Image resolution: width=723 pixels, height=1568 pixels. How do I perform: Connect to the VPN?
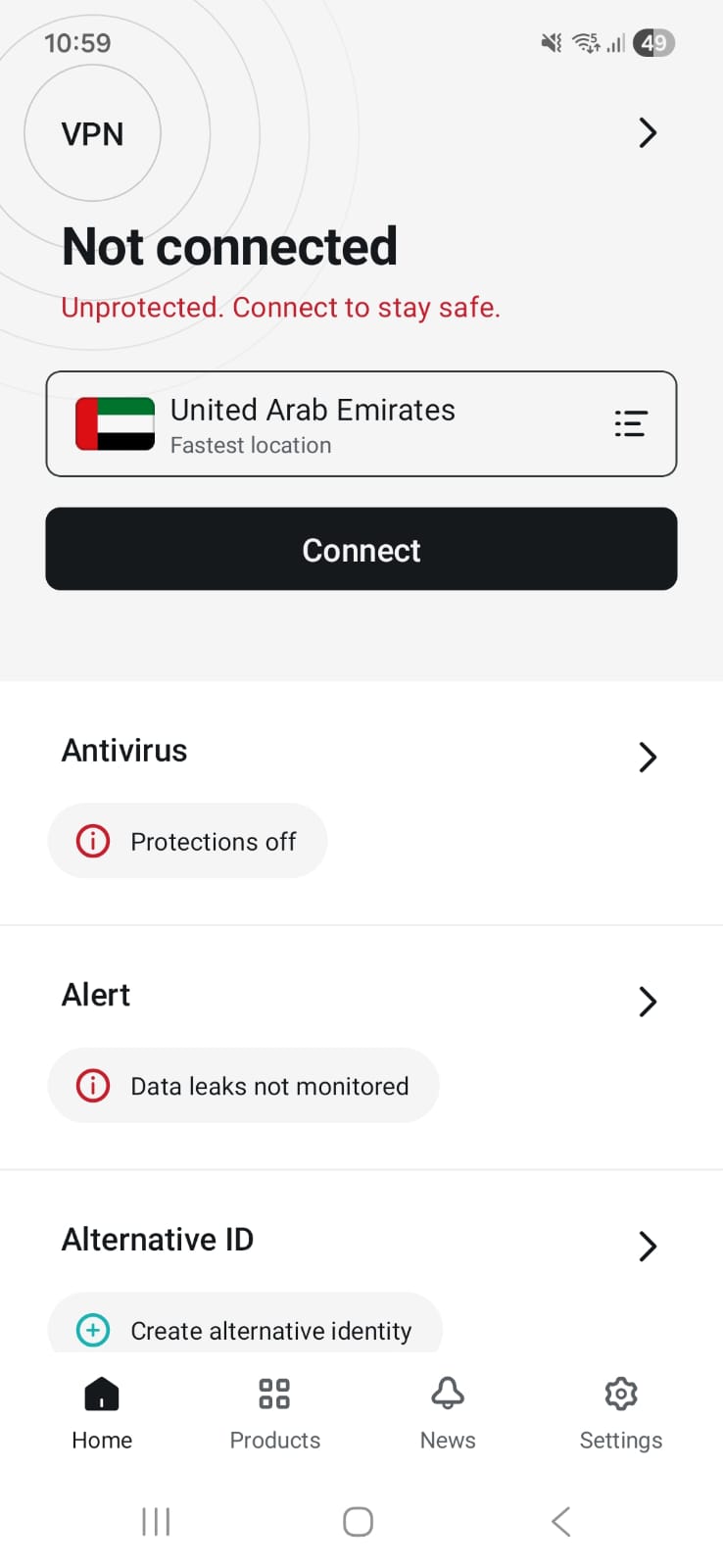point(361,549)
